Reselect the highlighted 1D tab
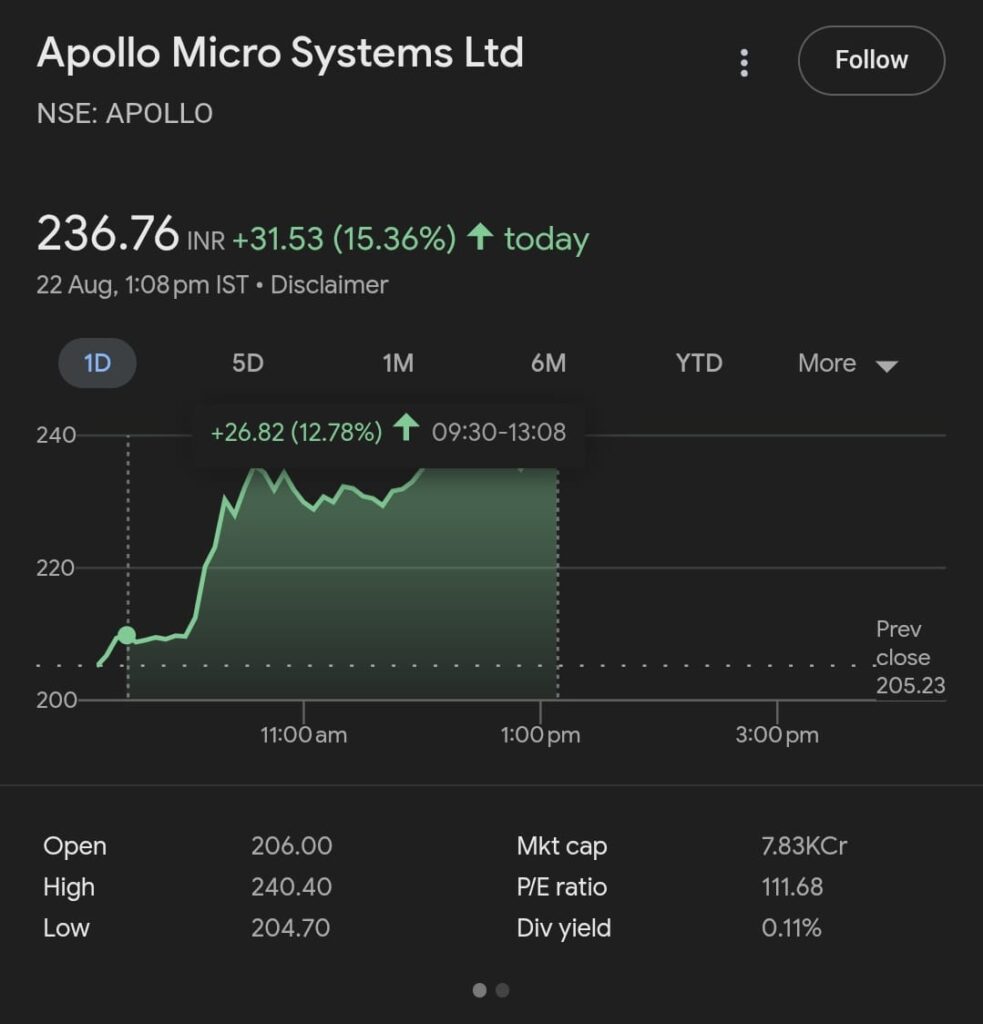This screenshot has width=983, height=1024. (97, 364)
